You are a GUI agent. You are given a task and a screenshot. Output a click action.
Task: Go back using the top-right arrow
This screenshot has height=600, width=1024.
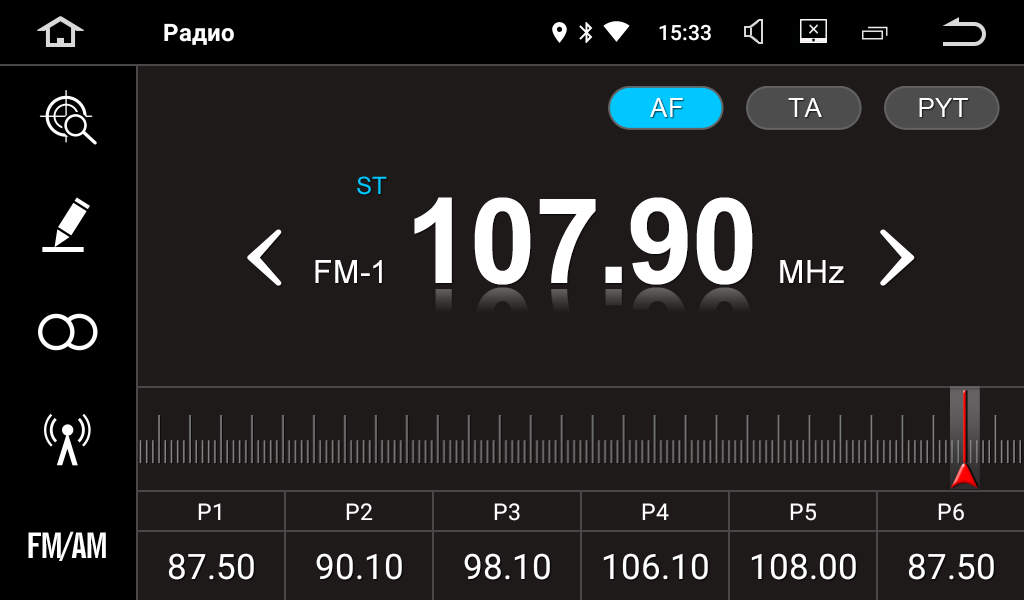click(x=963, y=32)
